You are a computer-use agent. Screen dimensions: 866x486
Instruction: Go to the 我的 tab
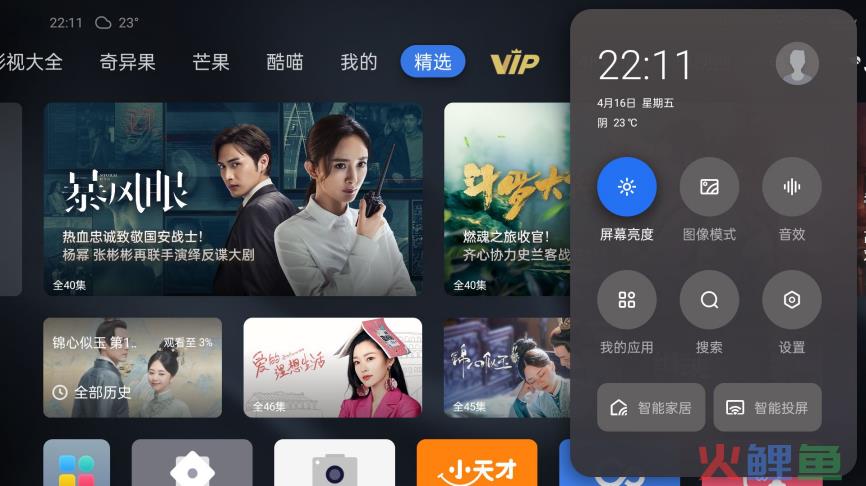coord(358,62)
